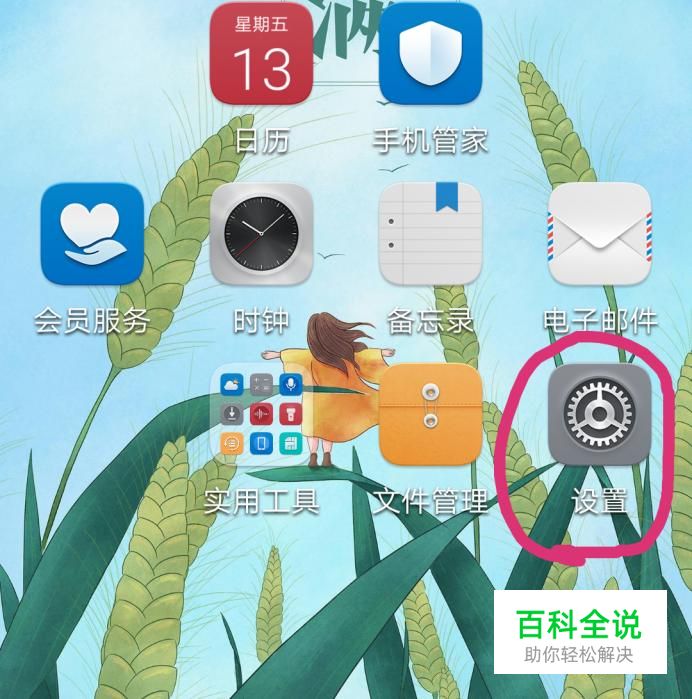Tap the Settings app (设置)
This screenshot has width=692, height=699.
point(600,415)
